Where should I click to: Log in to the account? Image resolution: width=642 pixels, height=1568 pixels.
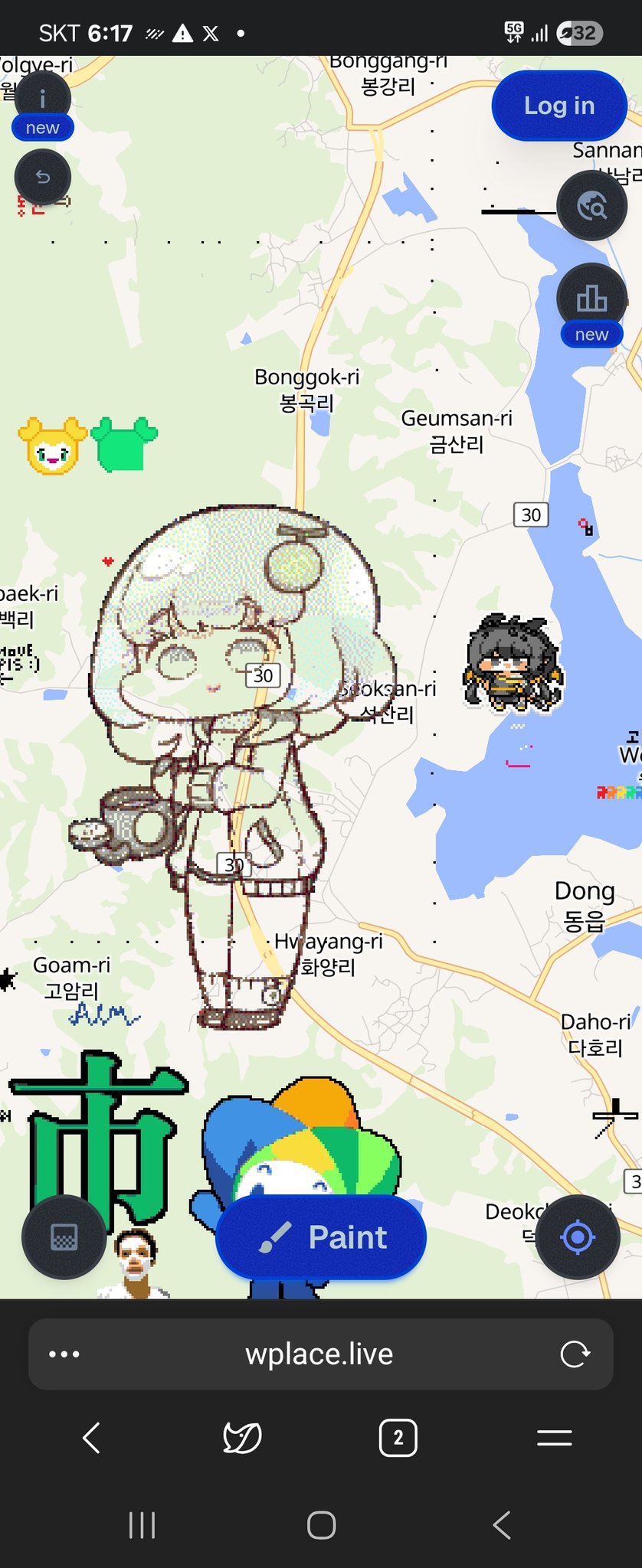558,106
